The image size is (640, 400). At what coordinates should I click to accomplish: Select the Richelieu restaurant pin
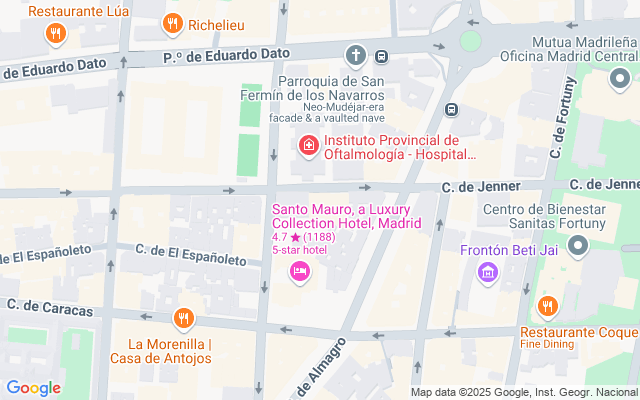(x=172, y=24)
